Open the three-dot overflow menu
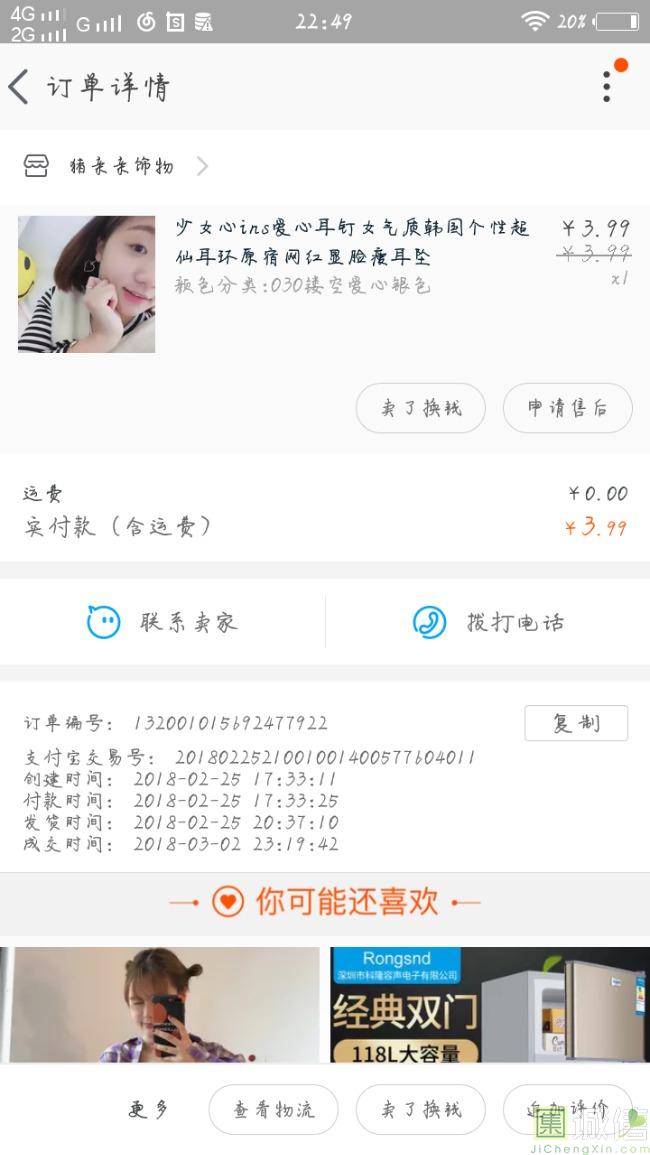The width and height of the screenshot is (650, 1155). click(x=607, y=86)
